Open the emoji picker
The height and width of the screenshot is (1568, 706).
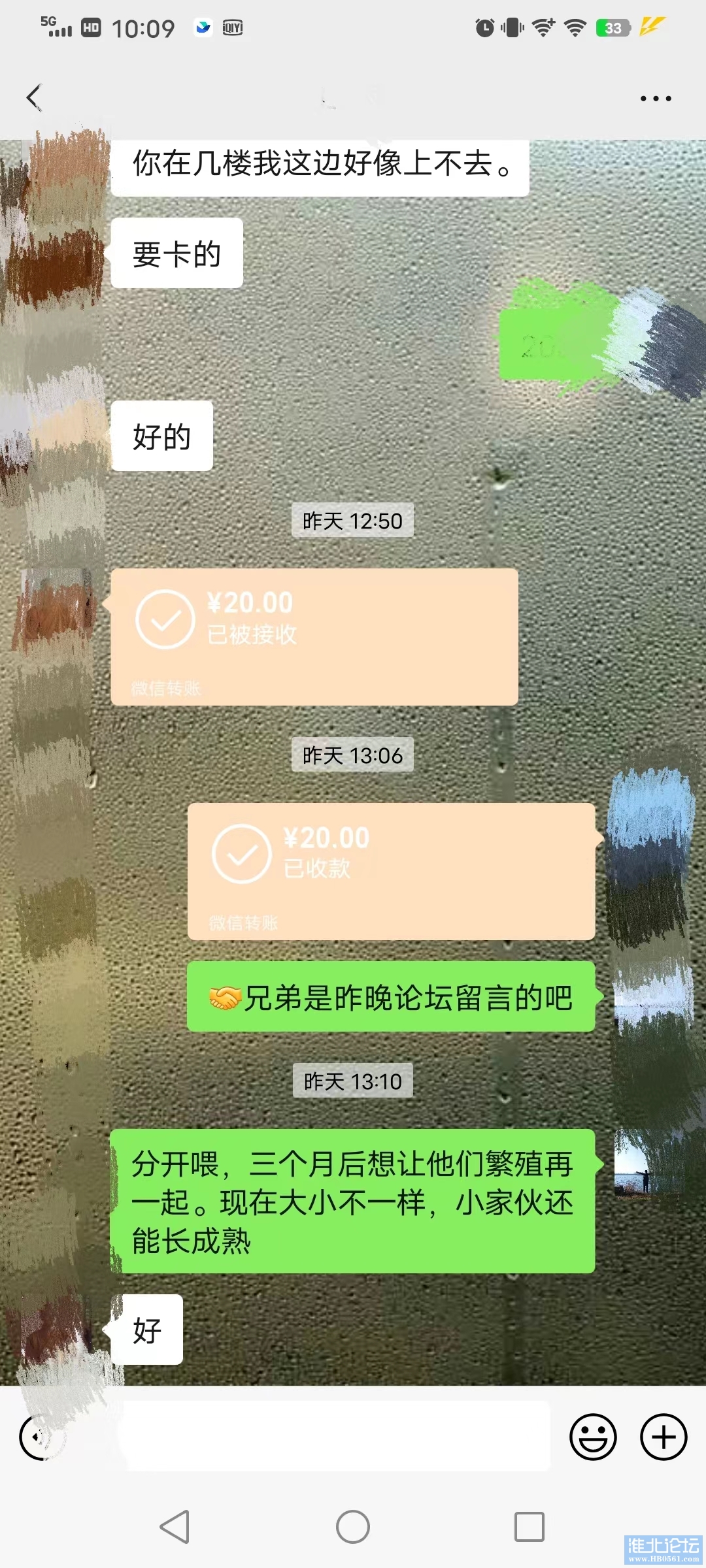click(x=593, y=1437)
